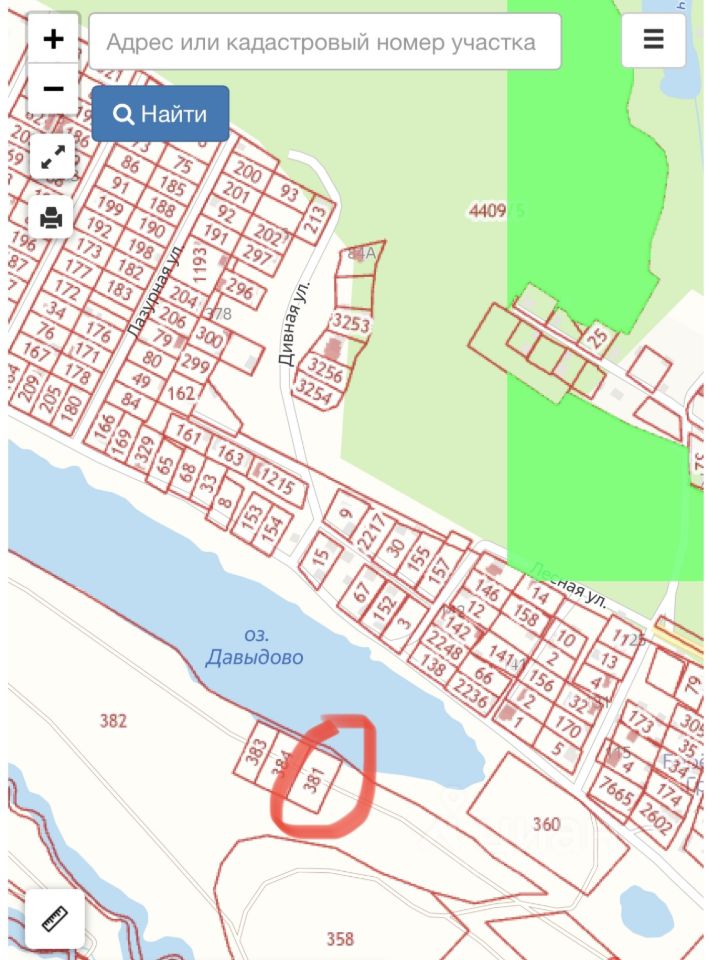Viewport: 708px width, 960px height.
Task: Select land parcel 381 on the map
Action: pyautogui.click(x=317, y=783)
